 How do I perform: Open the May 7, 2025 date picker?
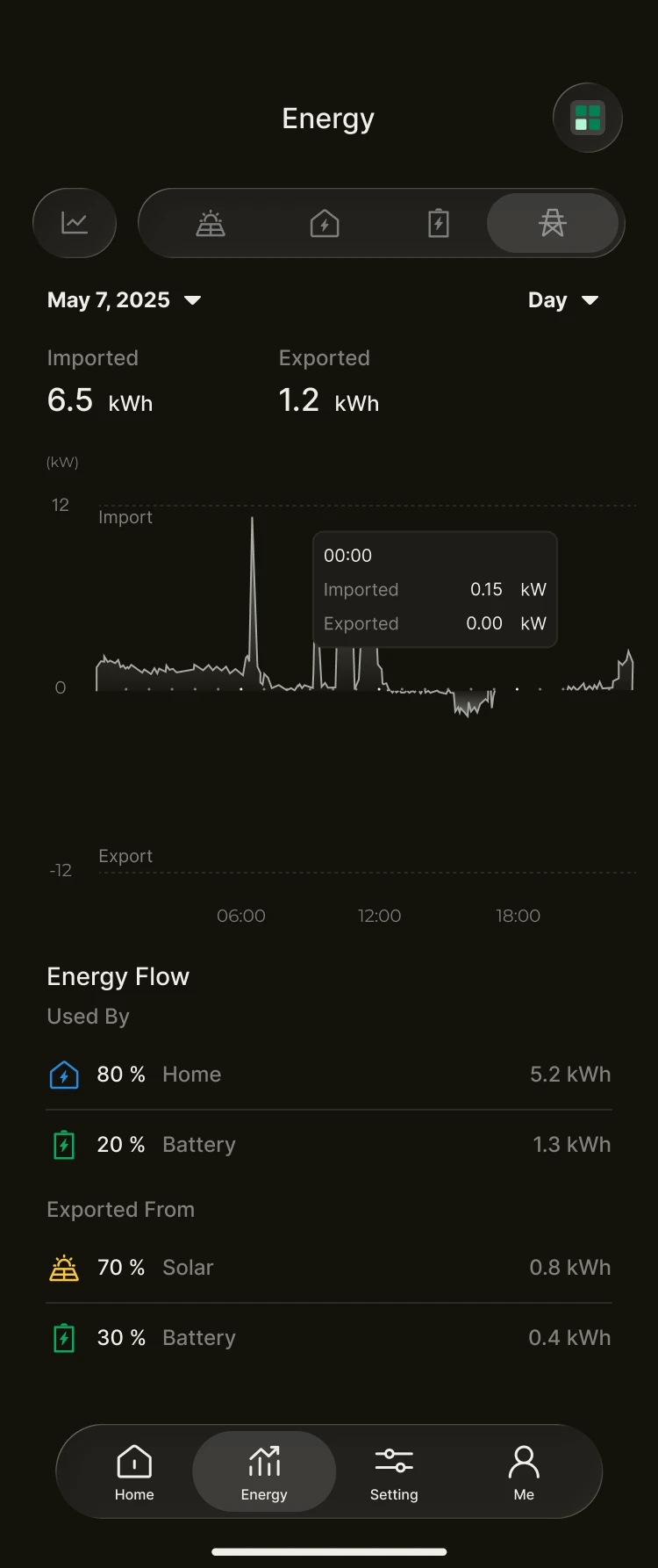(x=125, y=300)
